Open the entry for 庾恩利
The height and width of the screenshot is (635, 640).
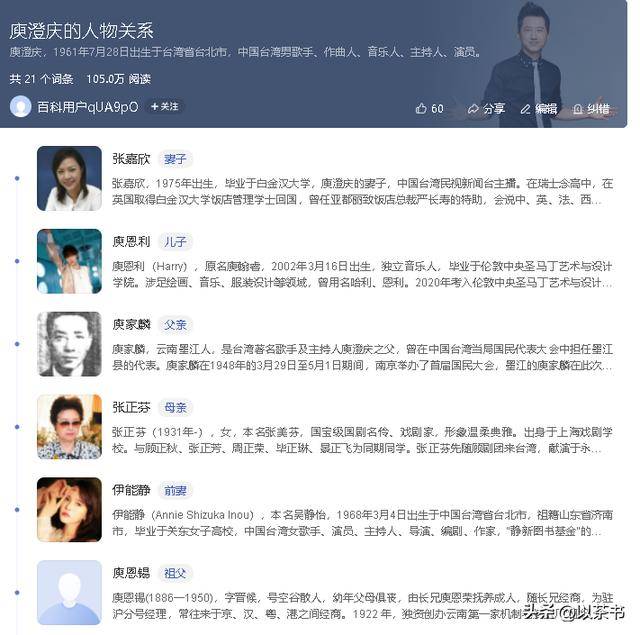pos(131,242)
